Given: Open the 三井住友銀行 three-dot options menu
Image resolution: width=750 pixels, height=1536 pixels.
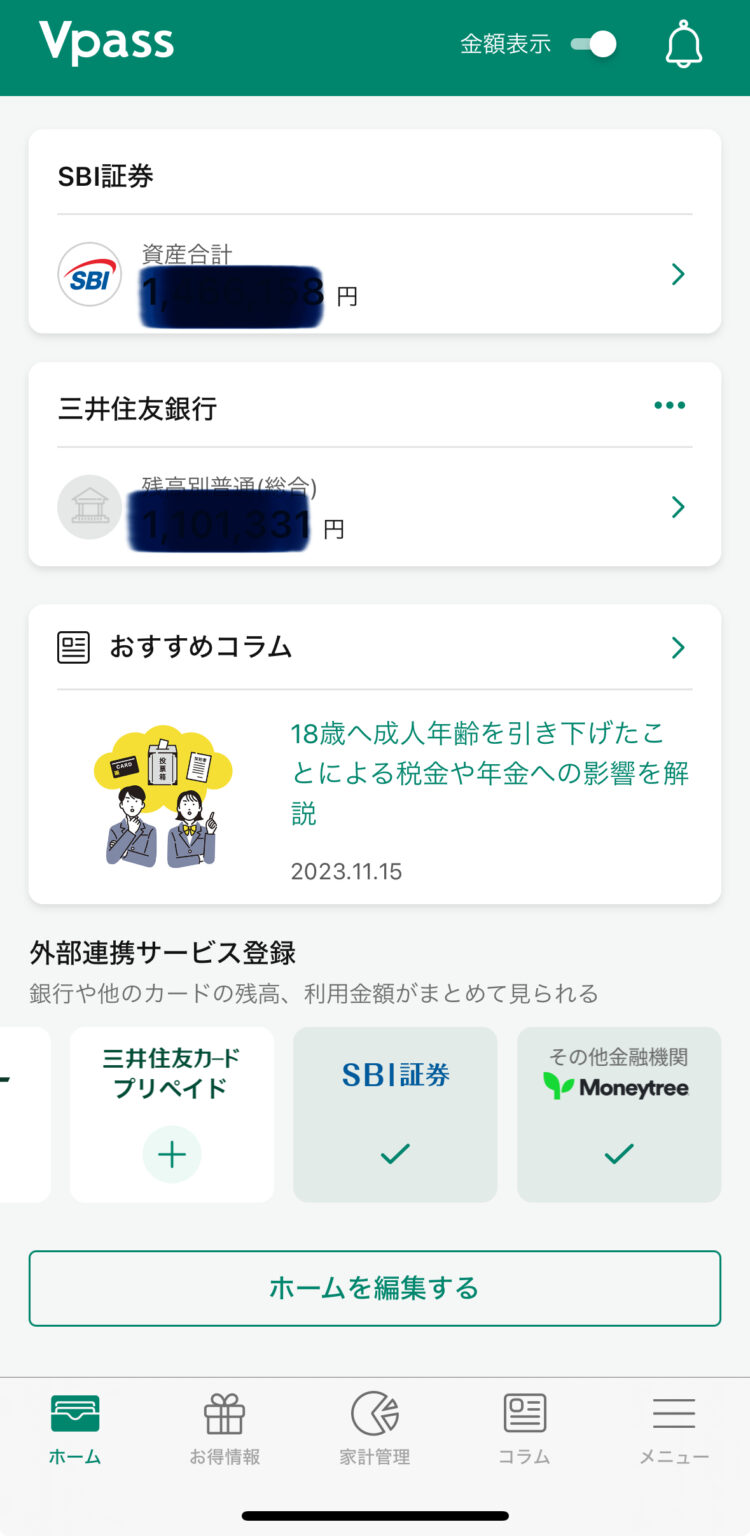Looking at the screenshot, I should click(669, 405).
